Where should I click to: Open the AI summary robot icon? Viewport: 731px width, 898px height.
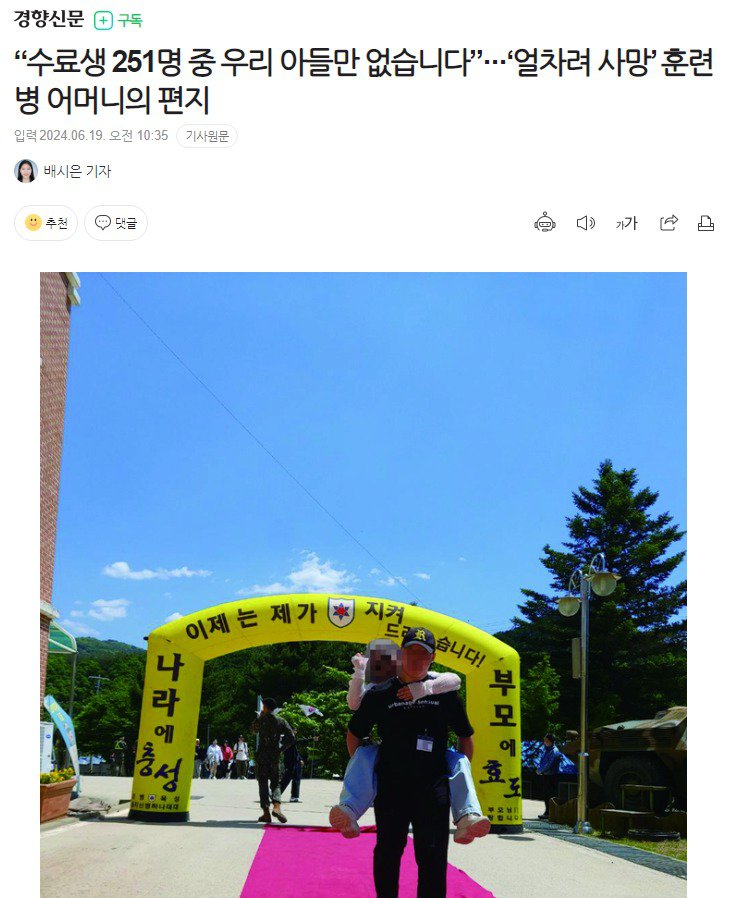(x=545, y=223)
